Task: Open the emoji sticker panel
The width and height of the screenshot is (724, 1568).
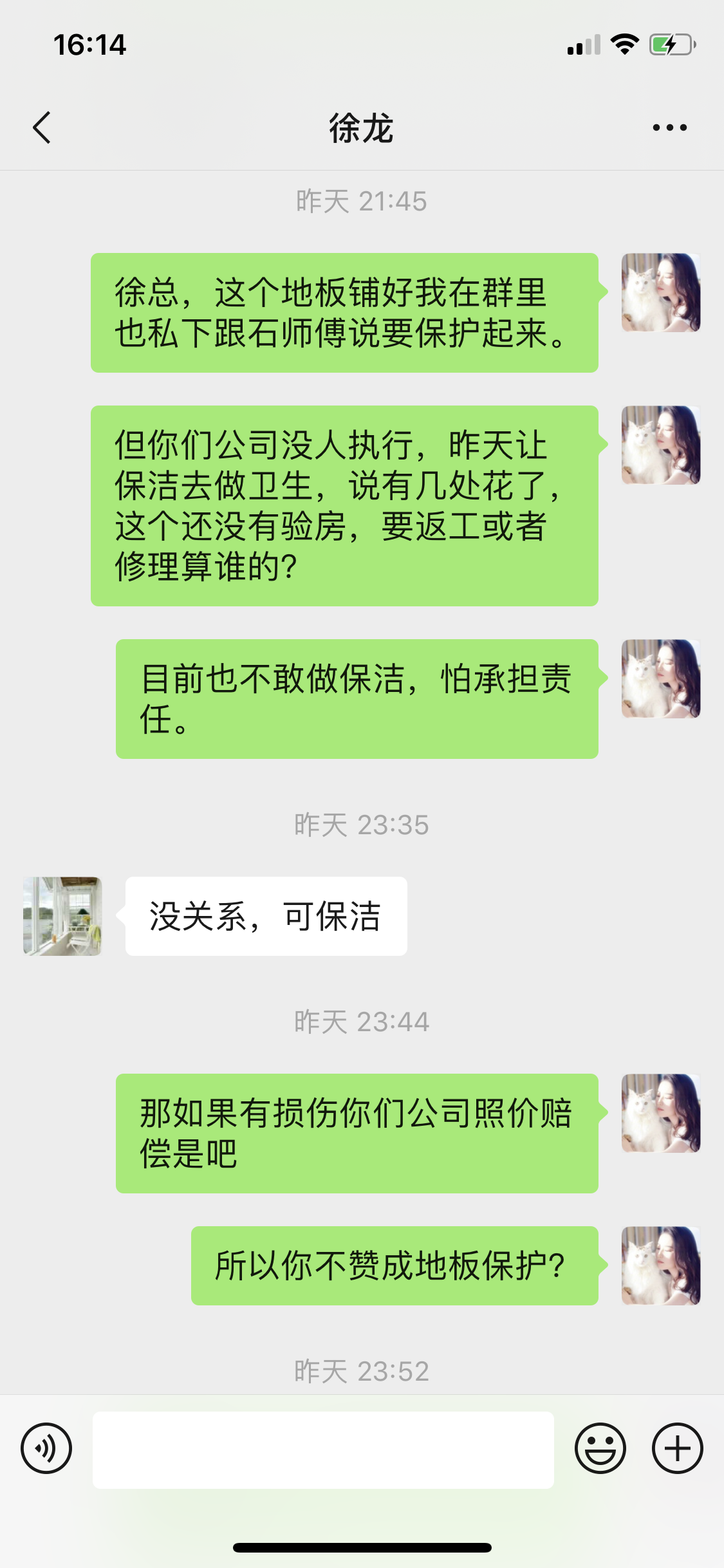Action: [x=600, y=1448]
